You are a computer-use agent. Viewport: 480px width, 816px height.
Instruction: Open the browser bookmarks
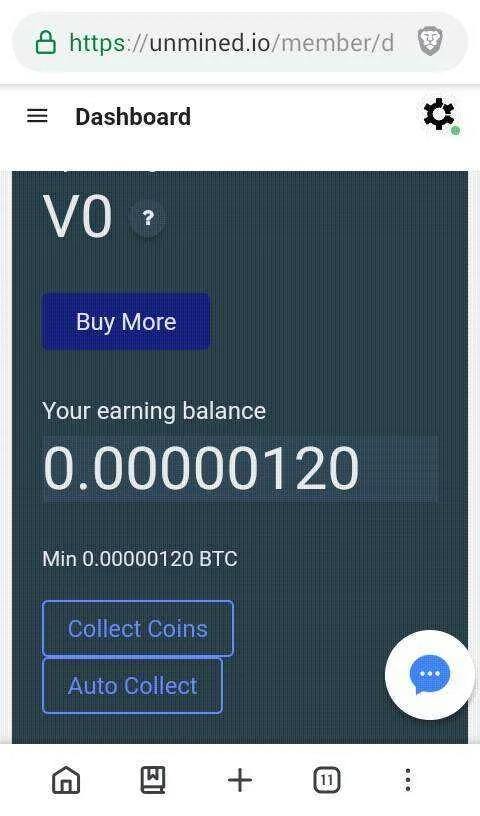pos(153,780)
